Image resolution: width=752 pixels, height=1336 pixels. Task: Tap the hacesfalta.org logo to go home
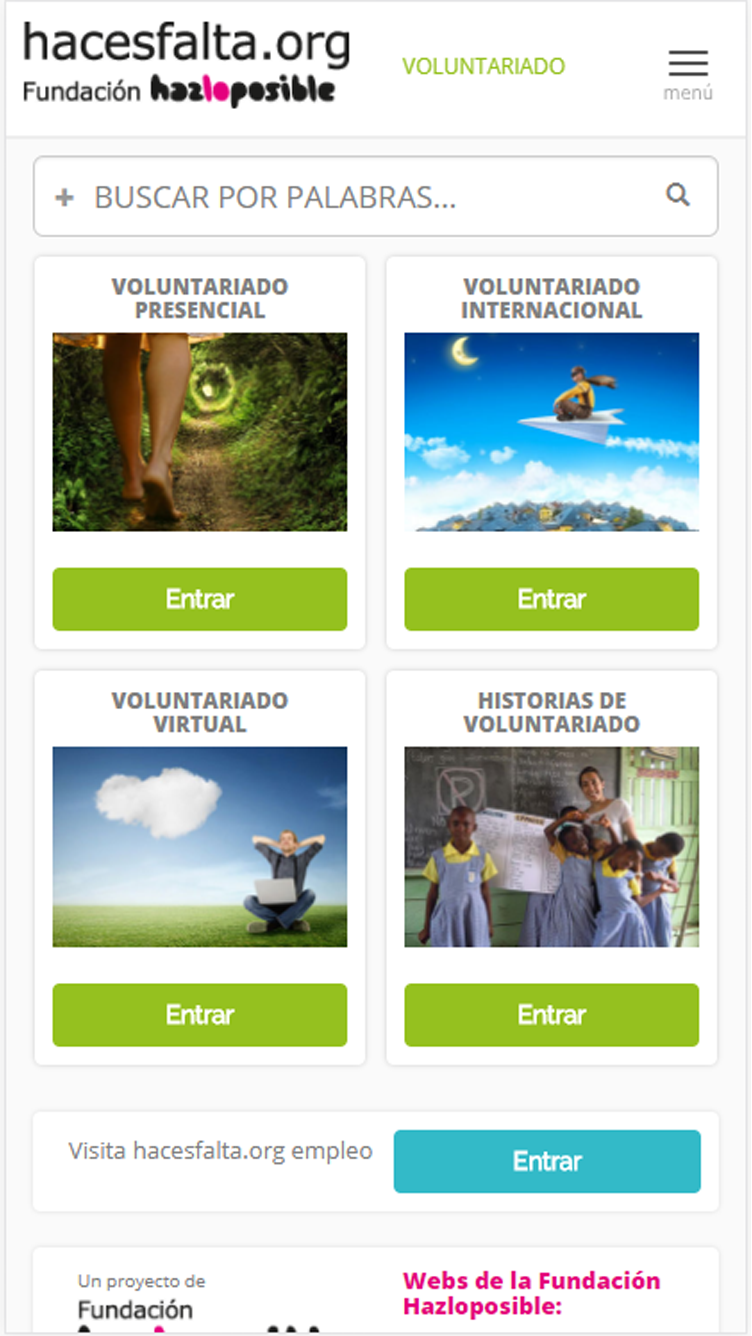pyautogui.click(x=187, y=65)
